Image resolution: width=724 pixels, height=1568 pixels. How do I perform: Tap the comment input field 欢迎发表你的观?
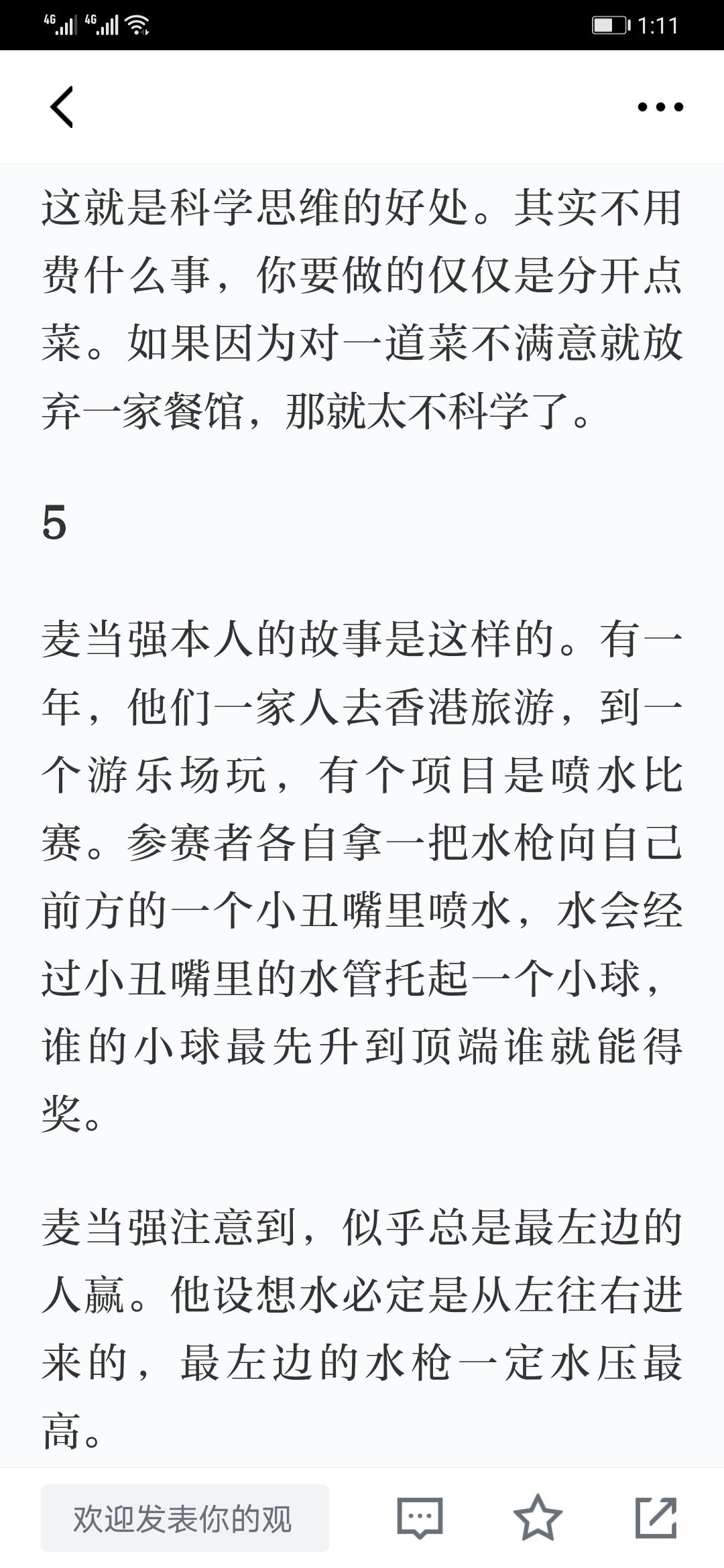(185, 1518)
